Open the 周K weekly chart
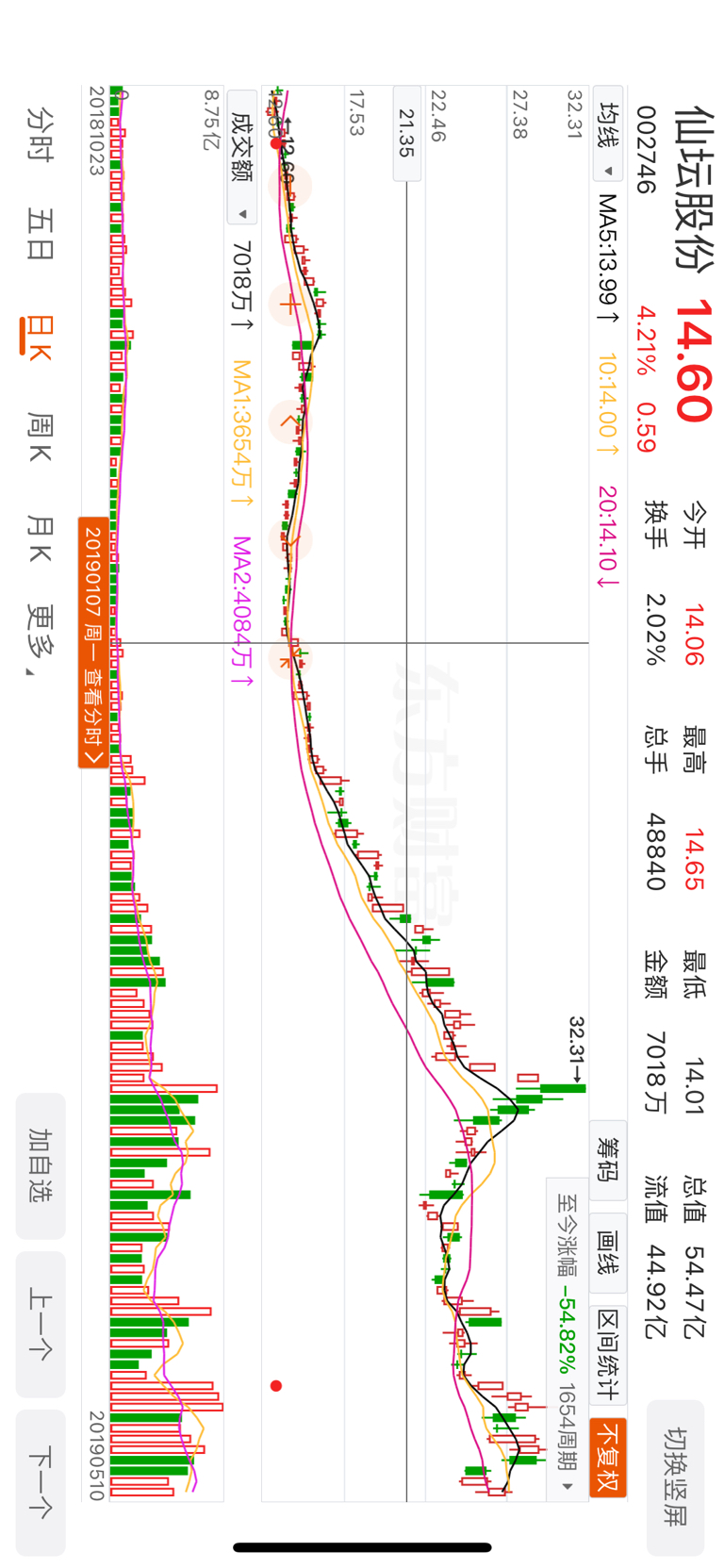Screen dimensions: 724x1568 [41, 437]
